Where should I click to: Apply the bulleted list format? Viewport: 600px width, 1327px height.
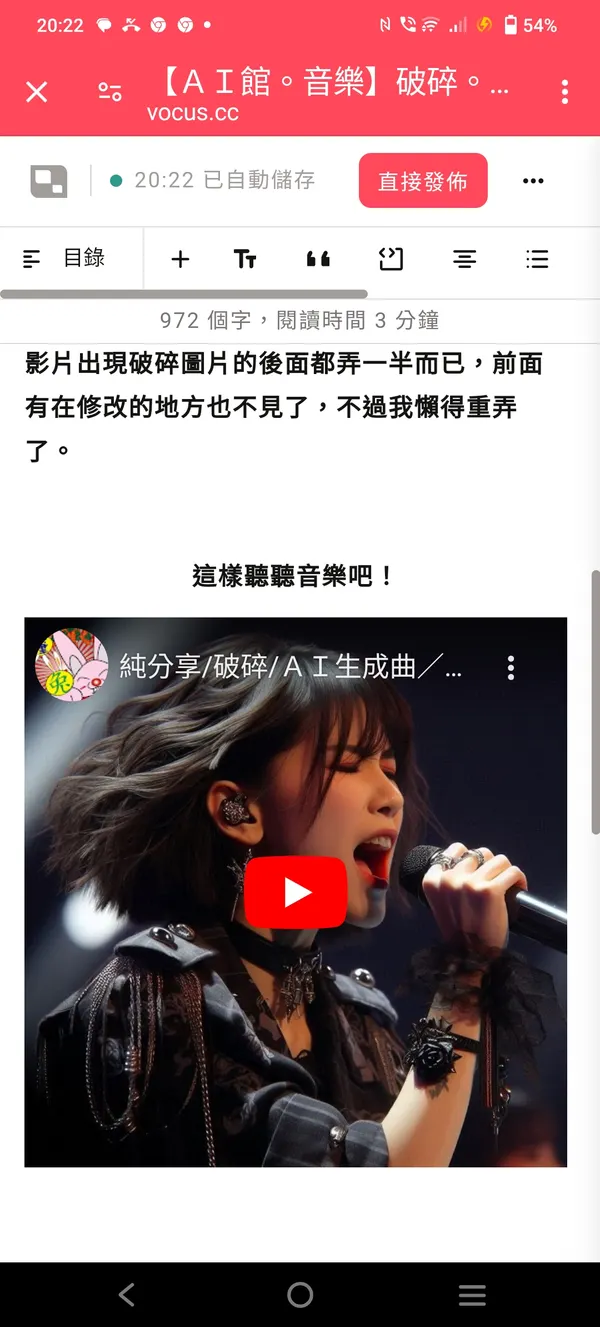tap(537, 260)
